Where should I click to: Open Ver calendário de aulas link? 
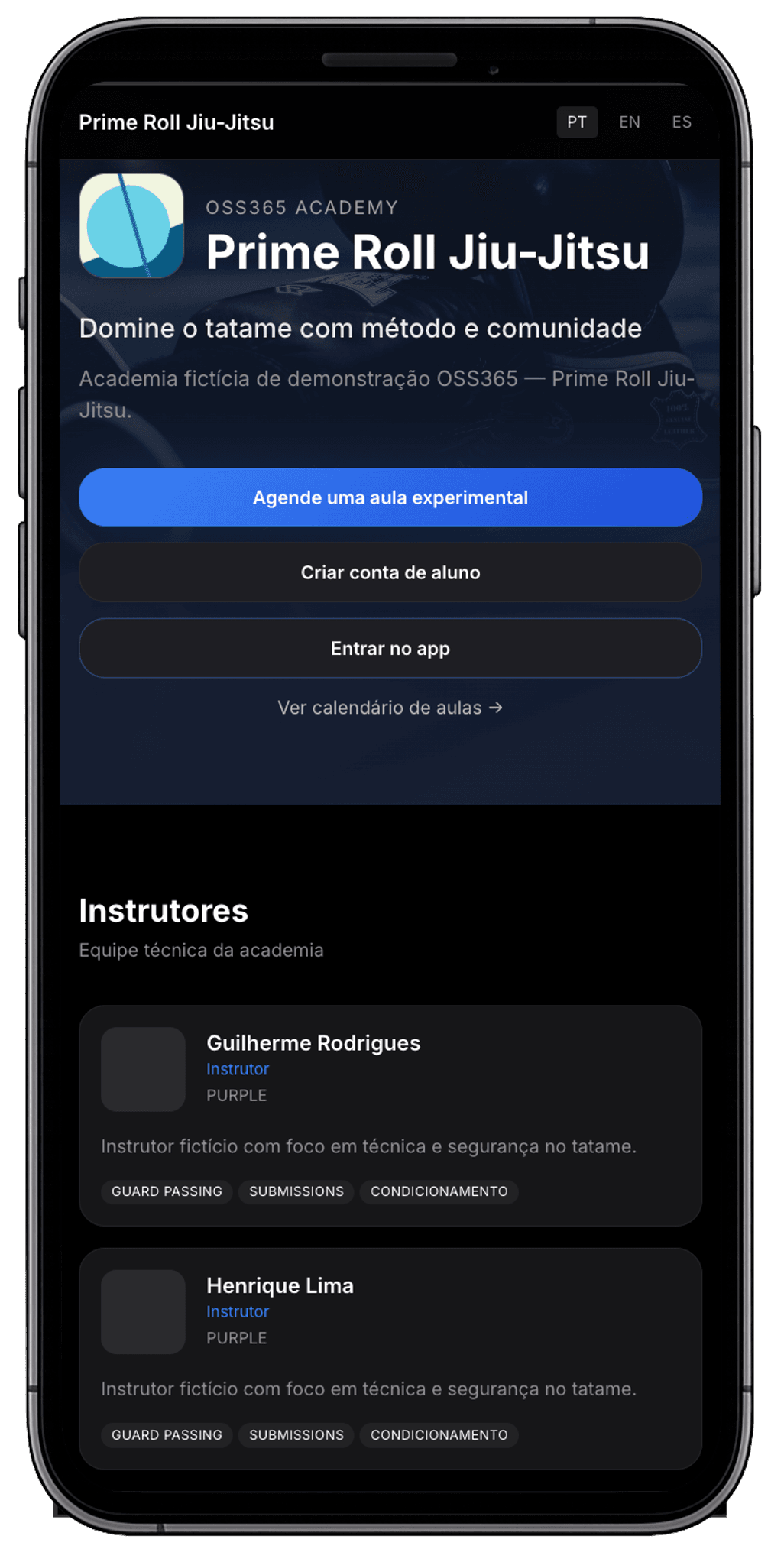(x=390, y=708)
